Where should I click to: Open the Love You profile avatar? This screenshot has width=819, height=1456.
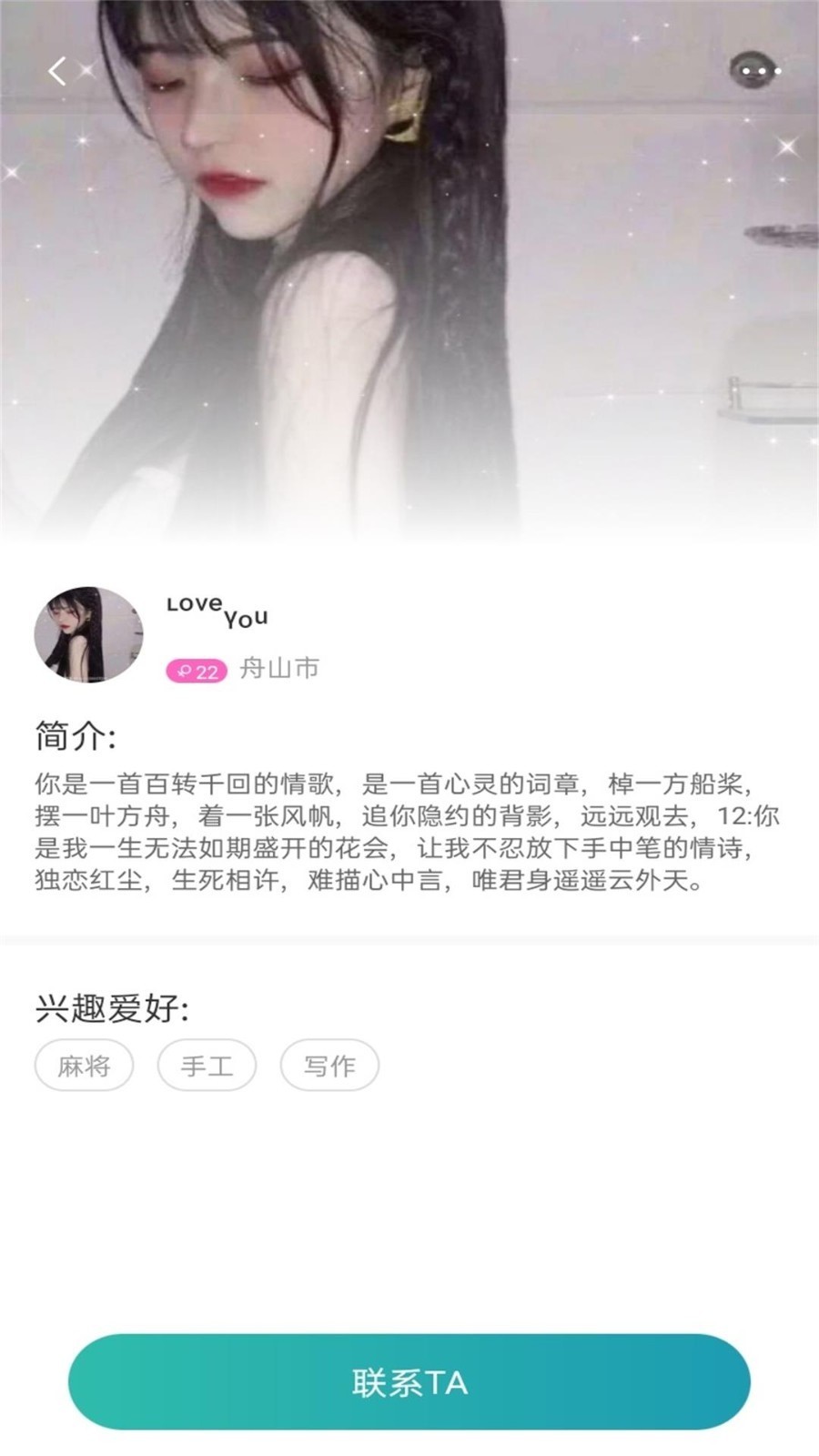point(88,635)
